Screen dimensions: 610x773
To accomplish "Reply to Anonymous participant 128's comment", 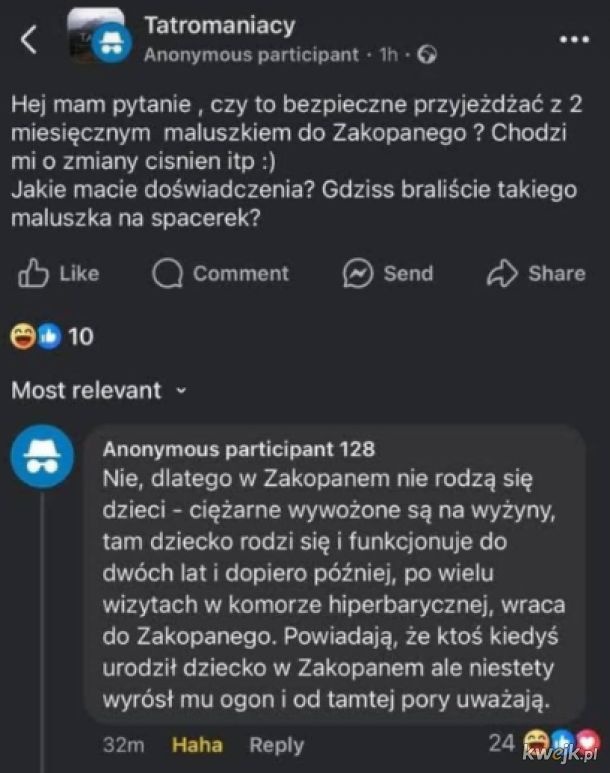I will pyautogui.click(x=276, y=745).
